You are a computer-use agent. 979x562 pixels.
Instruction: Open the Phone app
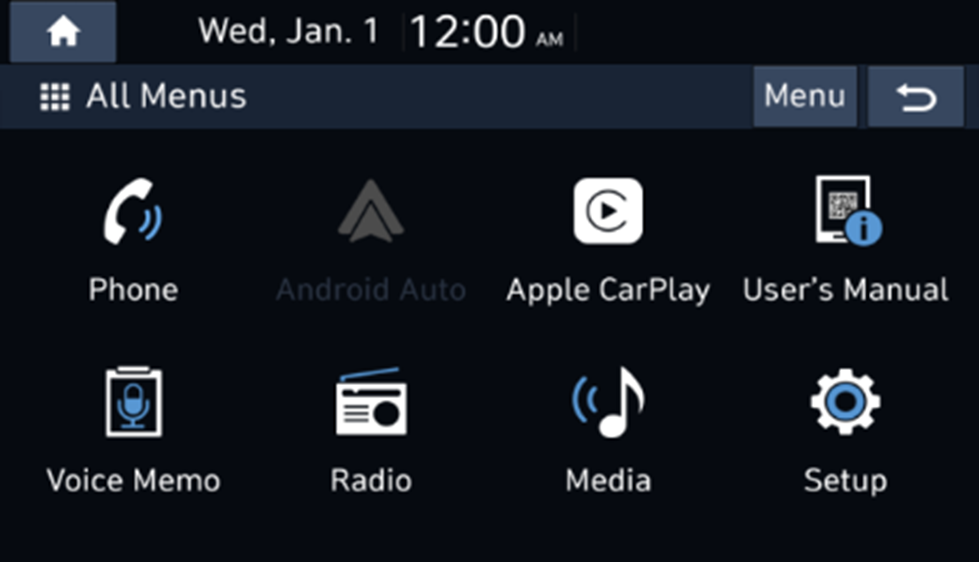[x=133, y=237]
